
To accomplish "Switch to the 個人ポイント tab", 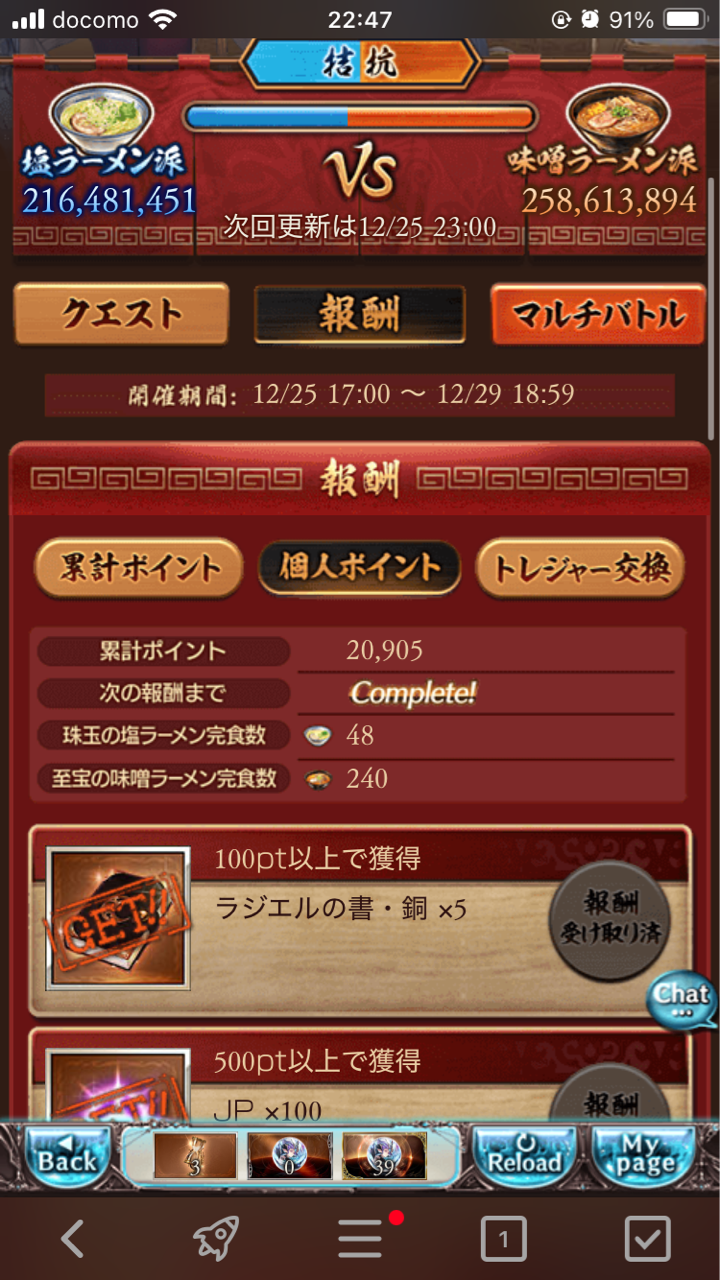I will 359,568.
